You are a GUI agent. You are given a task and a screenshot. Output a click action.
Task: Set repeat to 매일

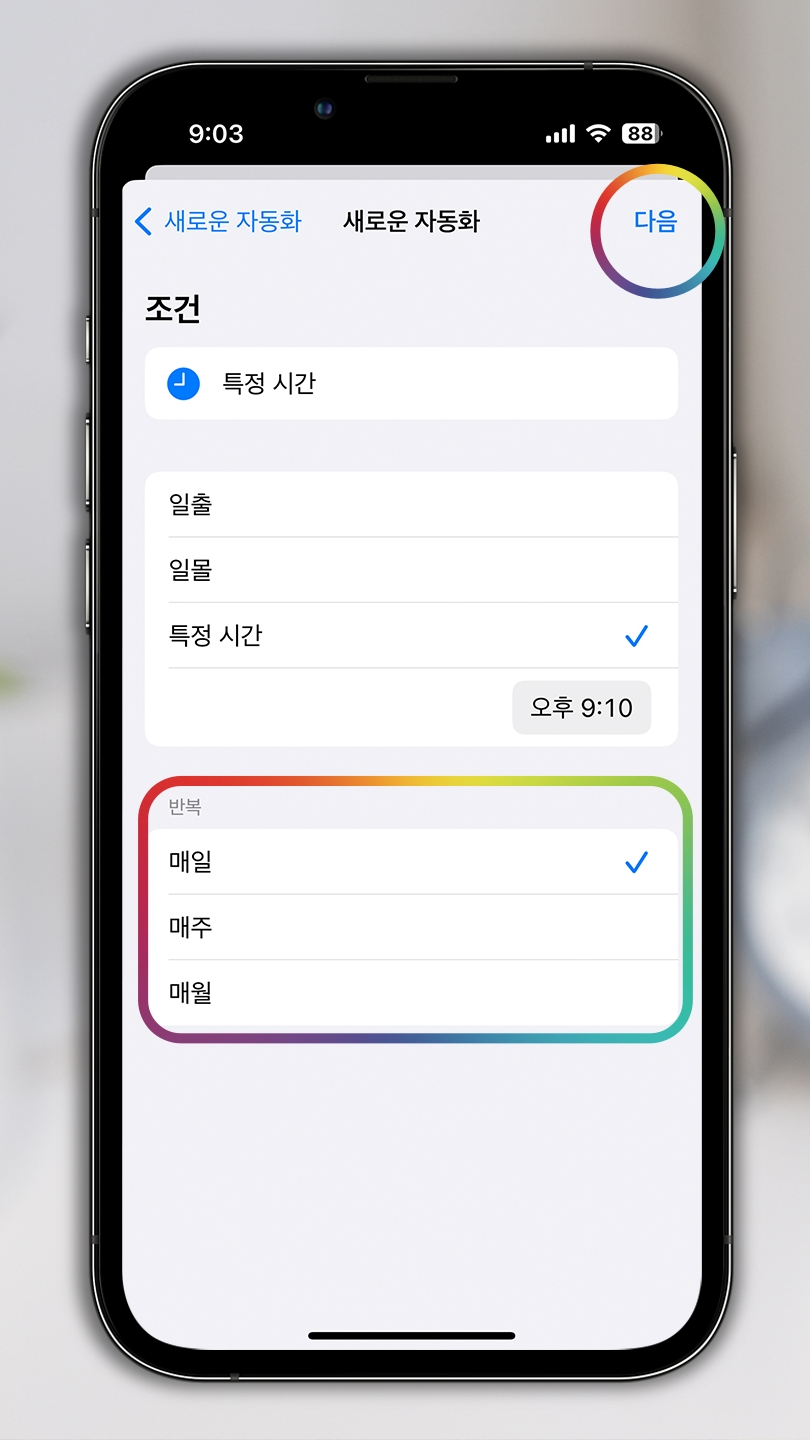point(411,862)
